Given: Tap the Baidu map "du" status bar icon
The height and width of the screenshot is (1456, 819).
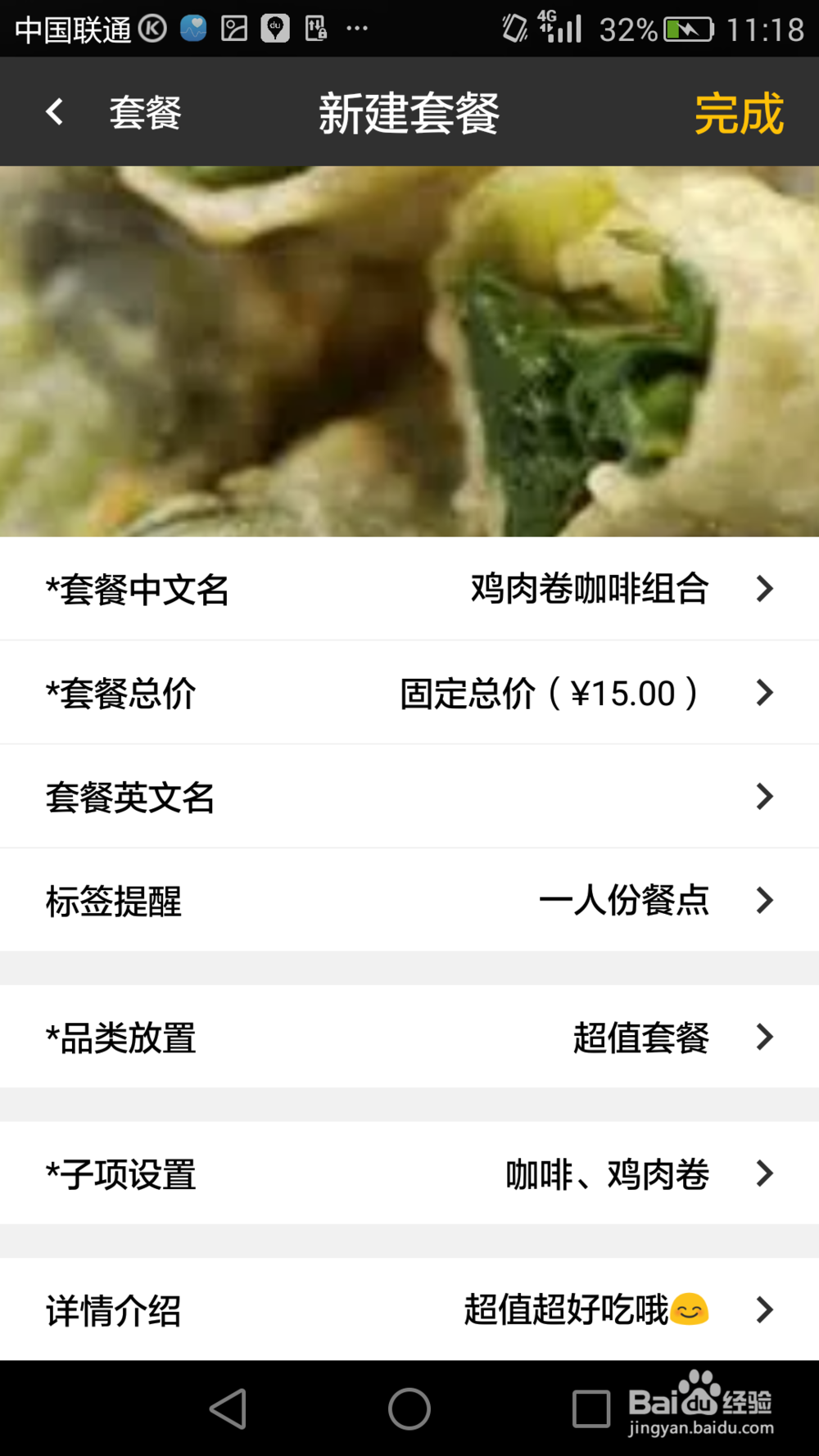Looking at the screenshot, I should tap(275, 29).
